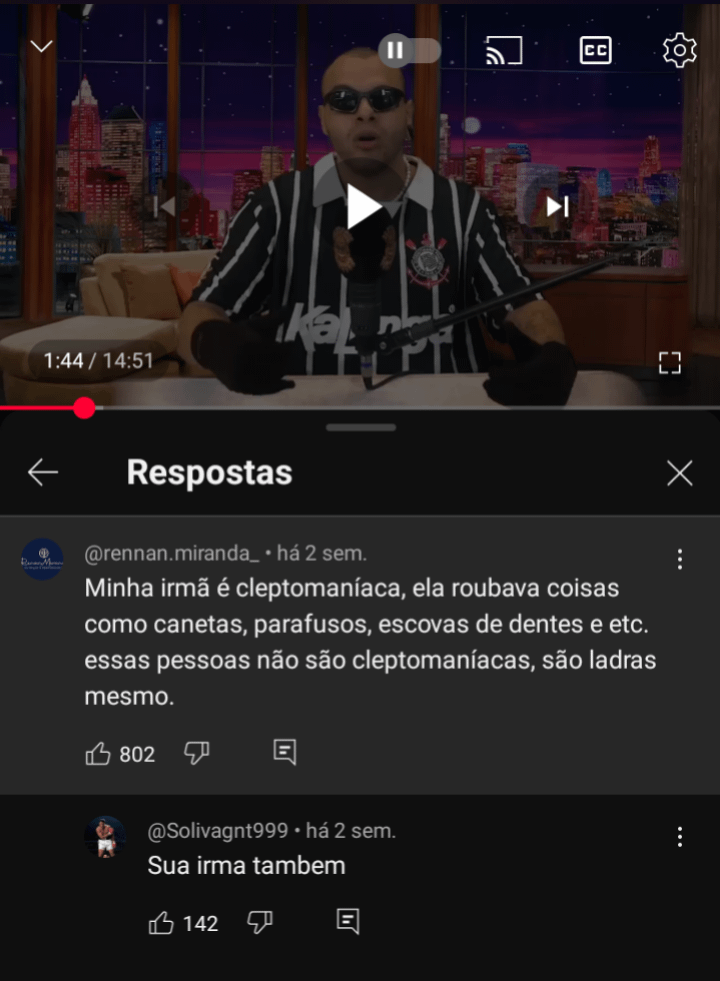
Task: Open Solivagnt999's profile avatar
Action: click(105, 838)
